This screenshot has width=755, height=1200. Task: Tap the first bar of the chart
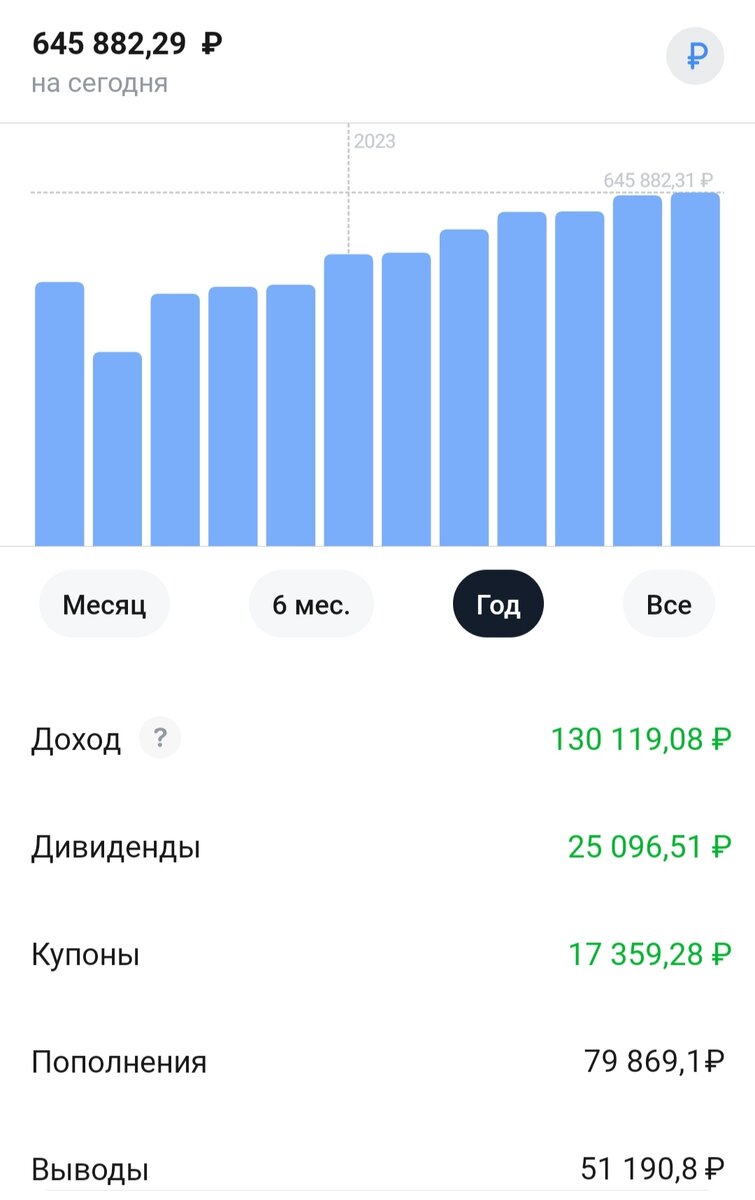tap(60, 410)
